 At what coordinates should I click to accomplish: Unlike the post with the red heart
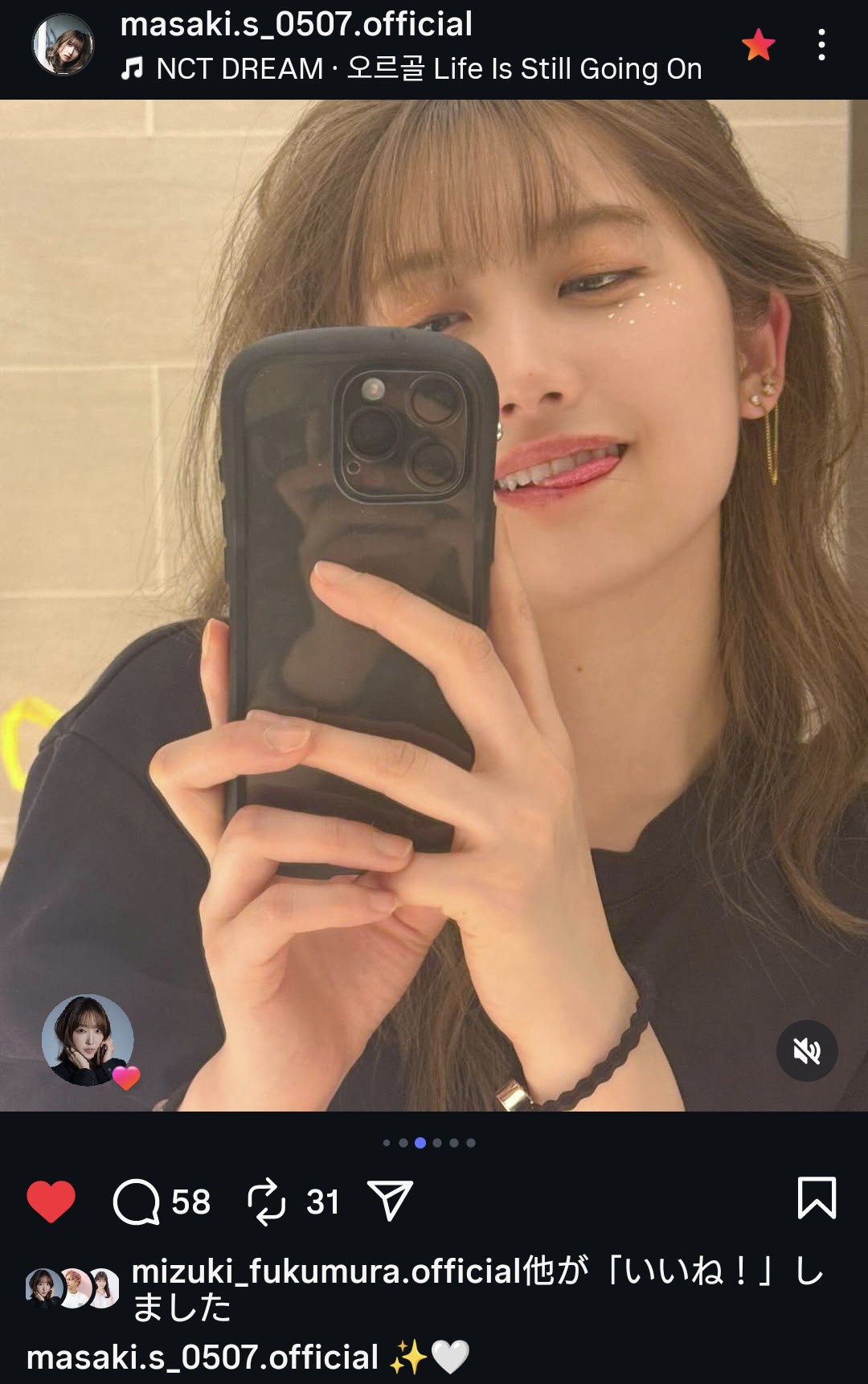tap(51, 1202)
